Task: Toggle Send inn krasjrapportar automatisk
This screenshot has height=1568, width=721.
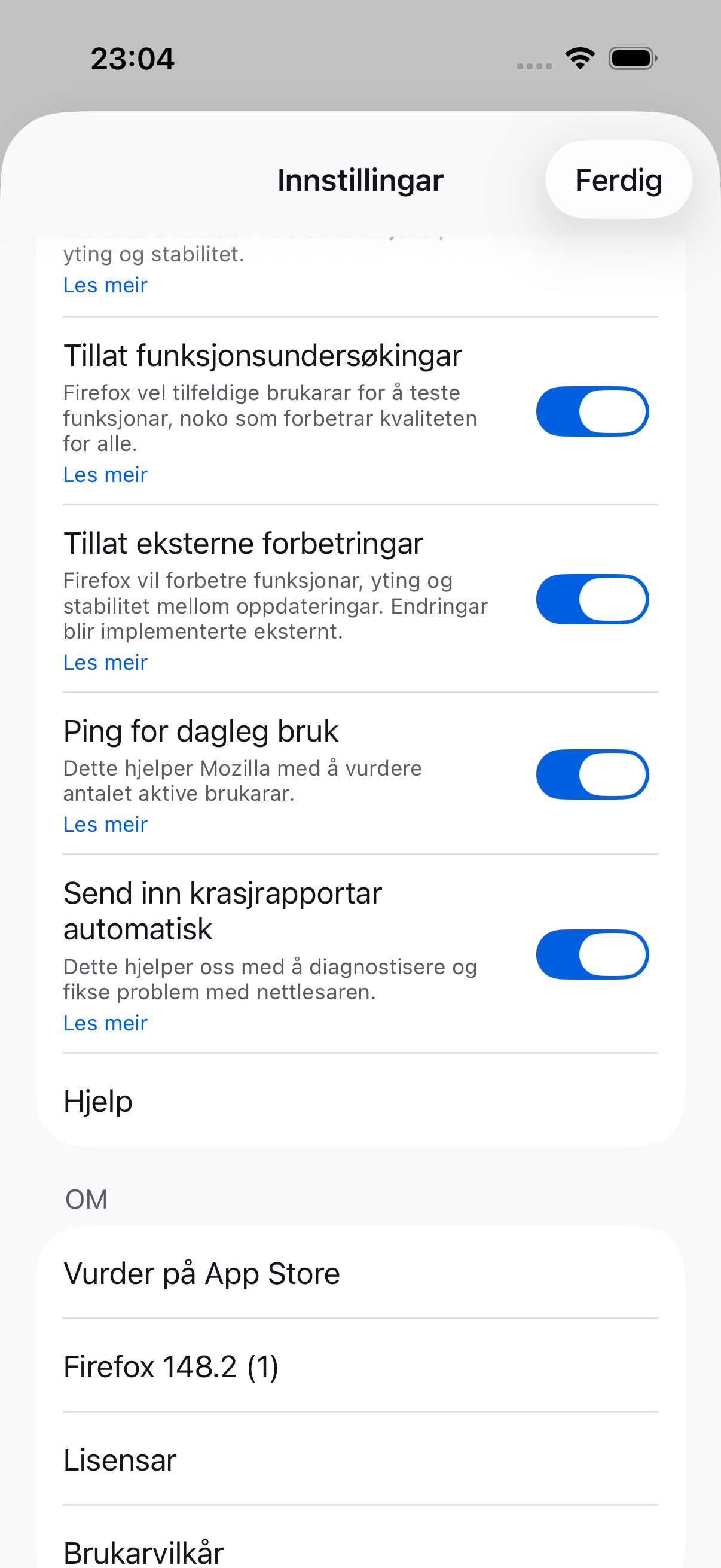Action: click(x=592, y=954)
